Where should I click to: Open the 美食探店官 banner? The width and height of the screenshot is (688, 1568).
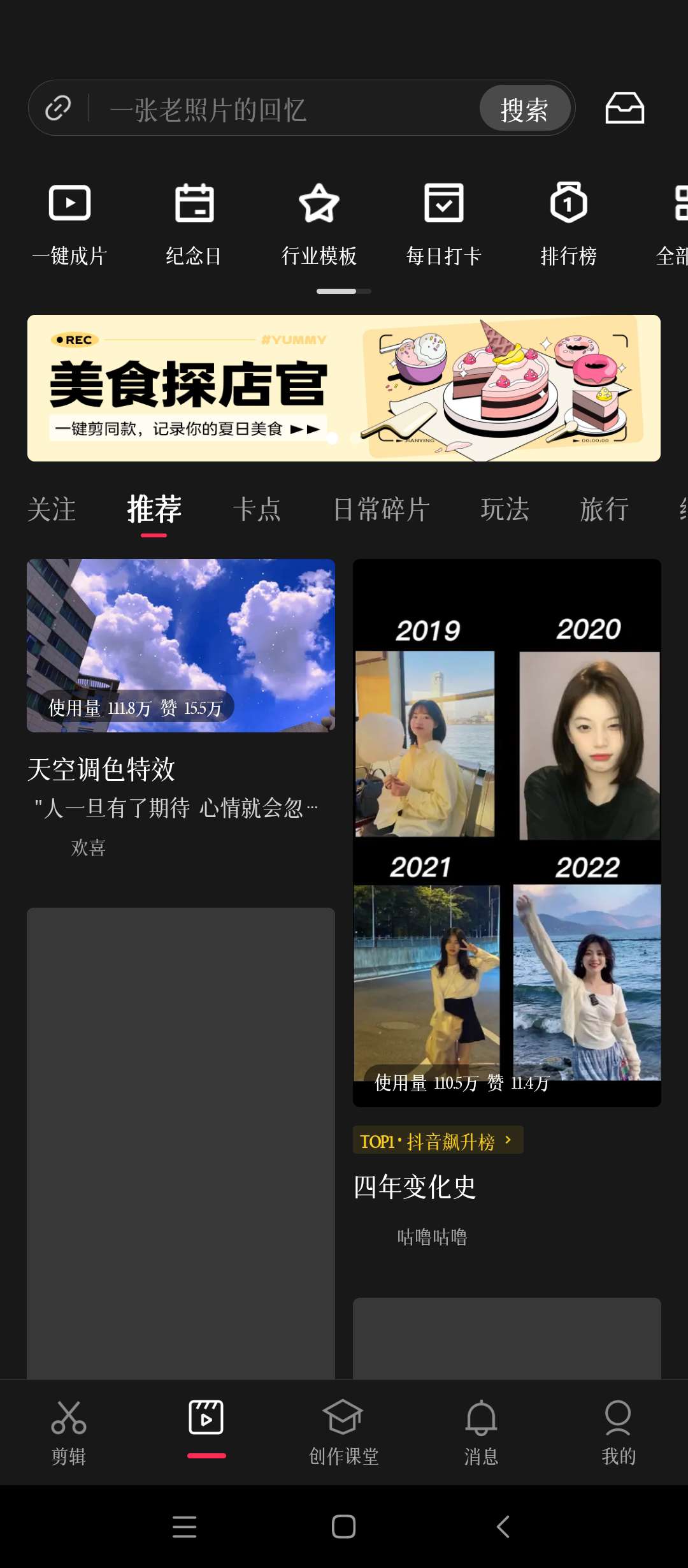(344, 388)
